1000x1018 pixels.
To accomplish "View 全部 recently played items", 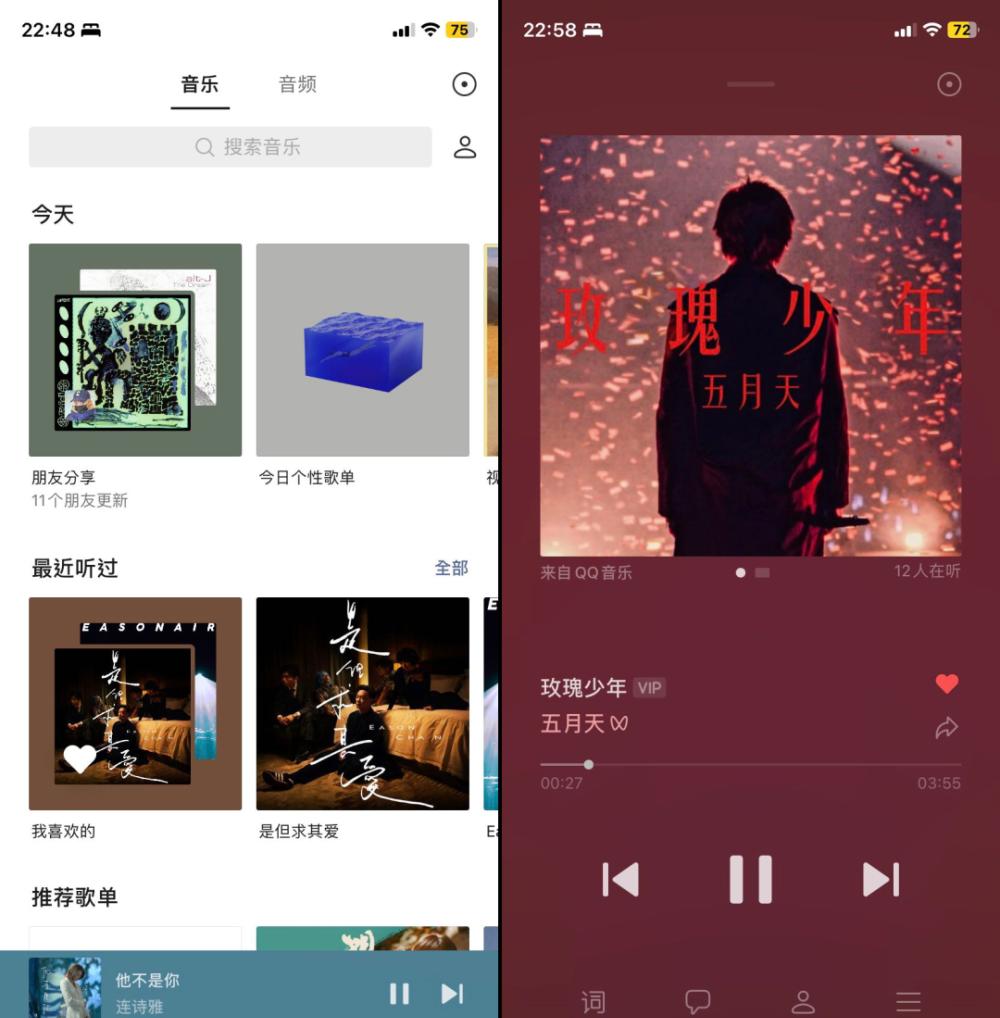I will click(x=451, y=568).
